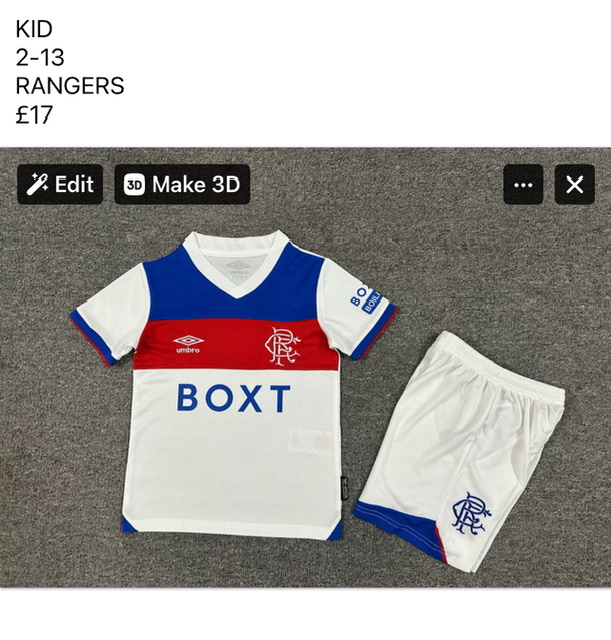Viewport: 611px width, 640px height.
Task: Open the three-dot overflow menu
Action: point(523,185)
